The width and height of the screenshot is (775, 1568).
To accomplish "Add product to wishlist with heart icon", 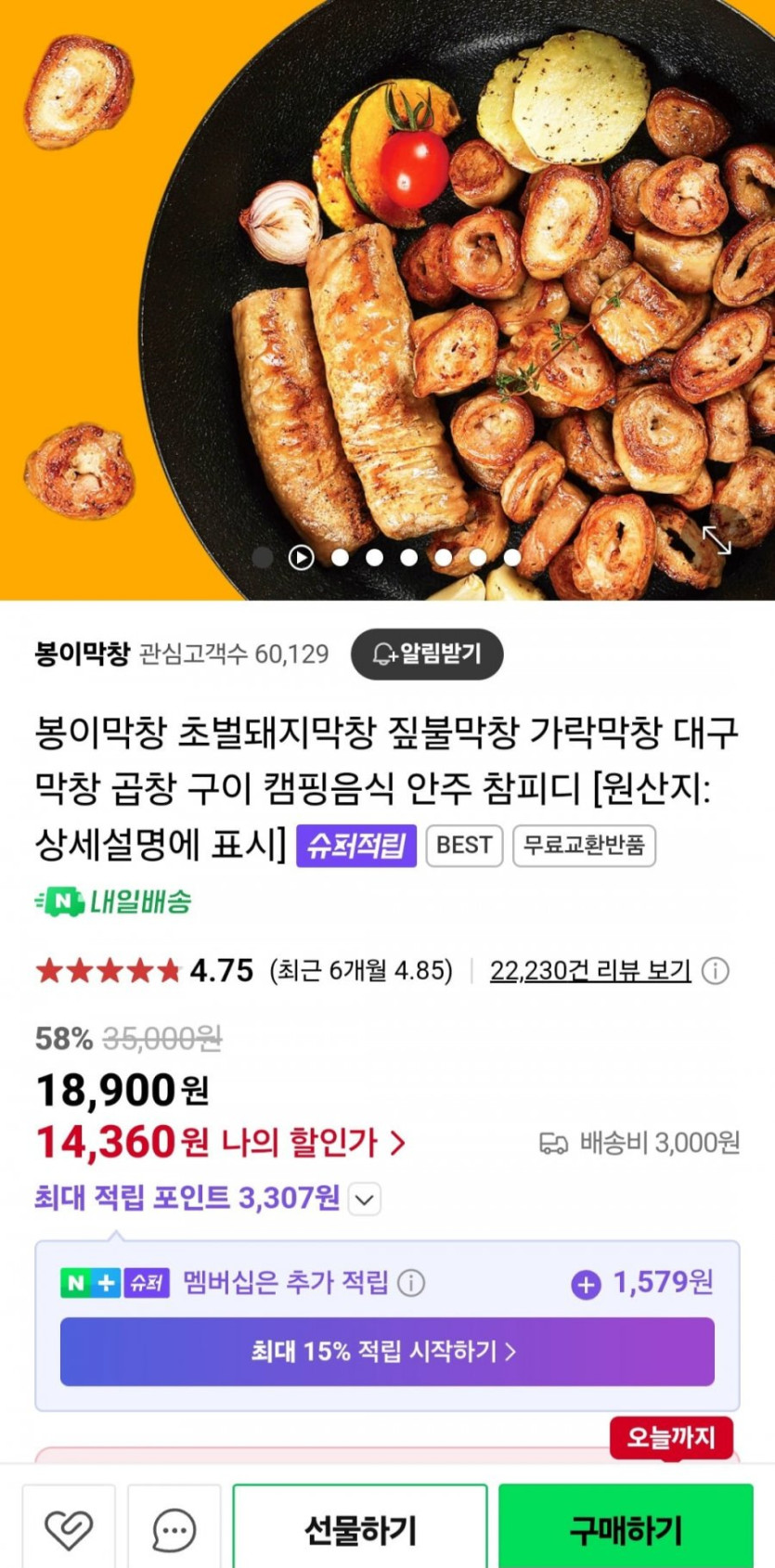I will 69,1528.
